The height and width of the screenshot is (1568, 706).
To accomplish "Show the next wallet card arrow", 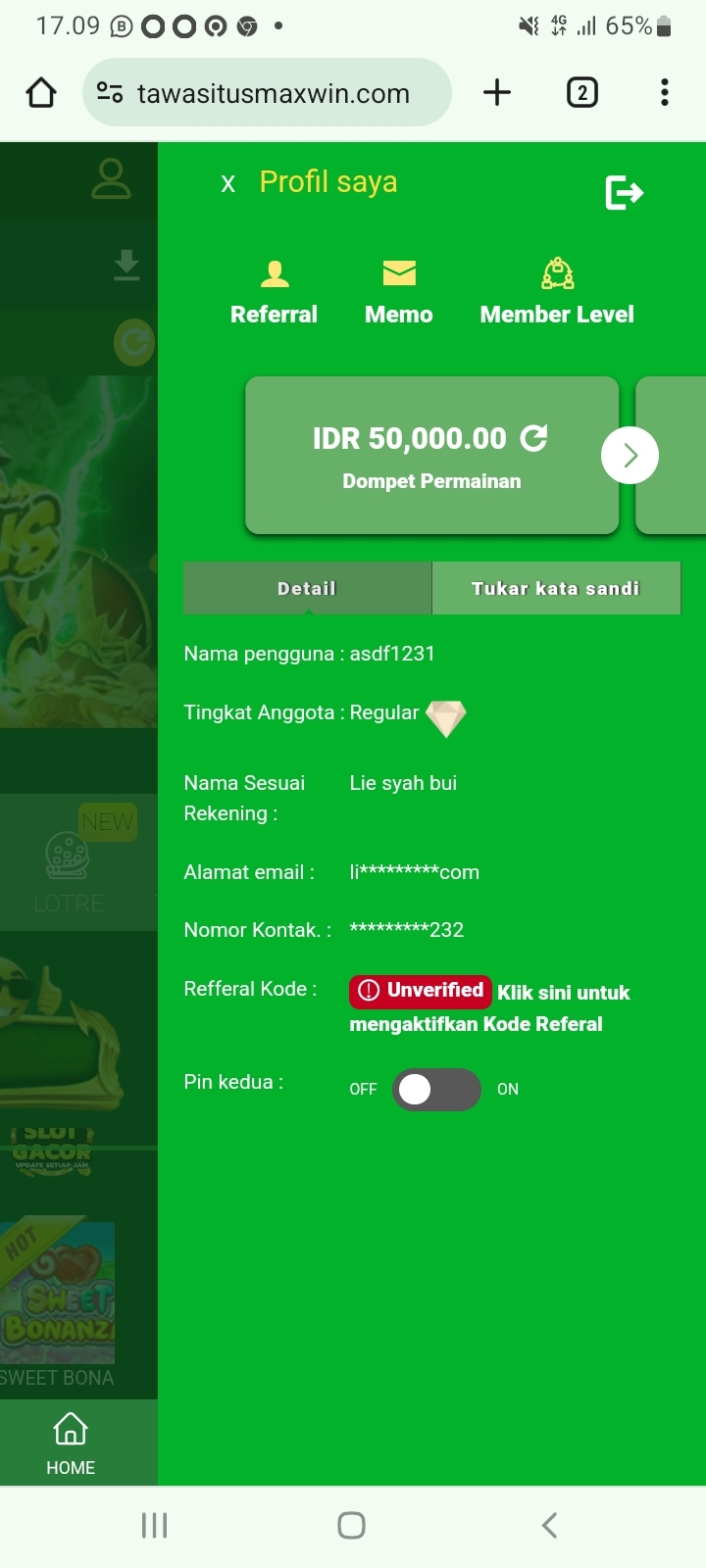I will 630,456.
